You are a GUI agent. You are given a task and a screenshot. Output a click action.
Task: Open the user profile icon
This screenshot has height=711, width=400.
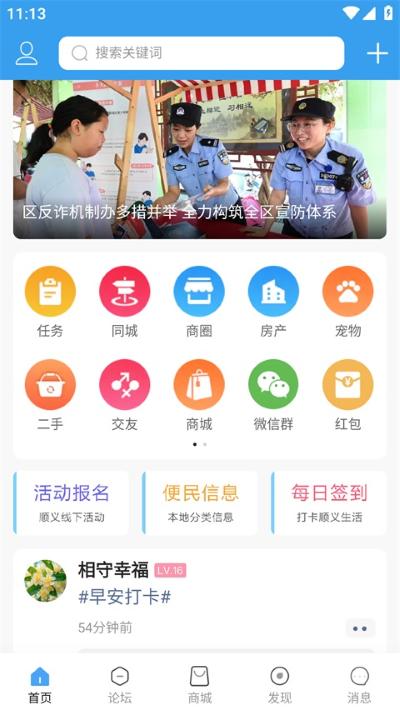27,54
